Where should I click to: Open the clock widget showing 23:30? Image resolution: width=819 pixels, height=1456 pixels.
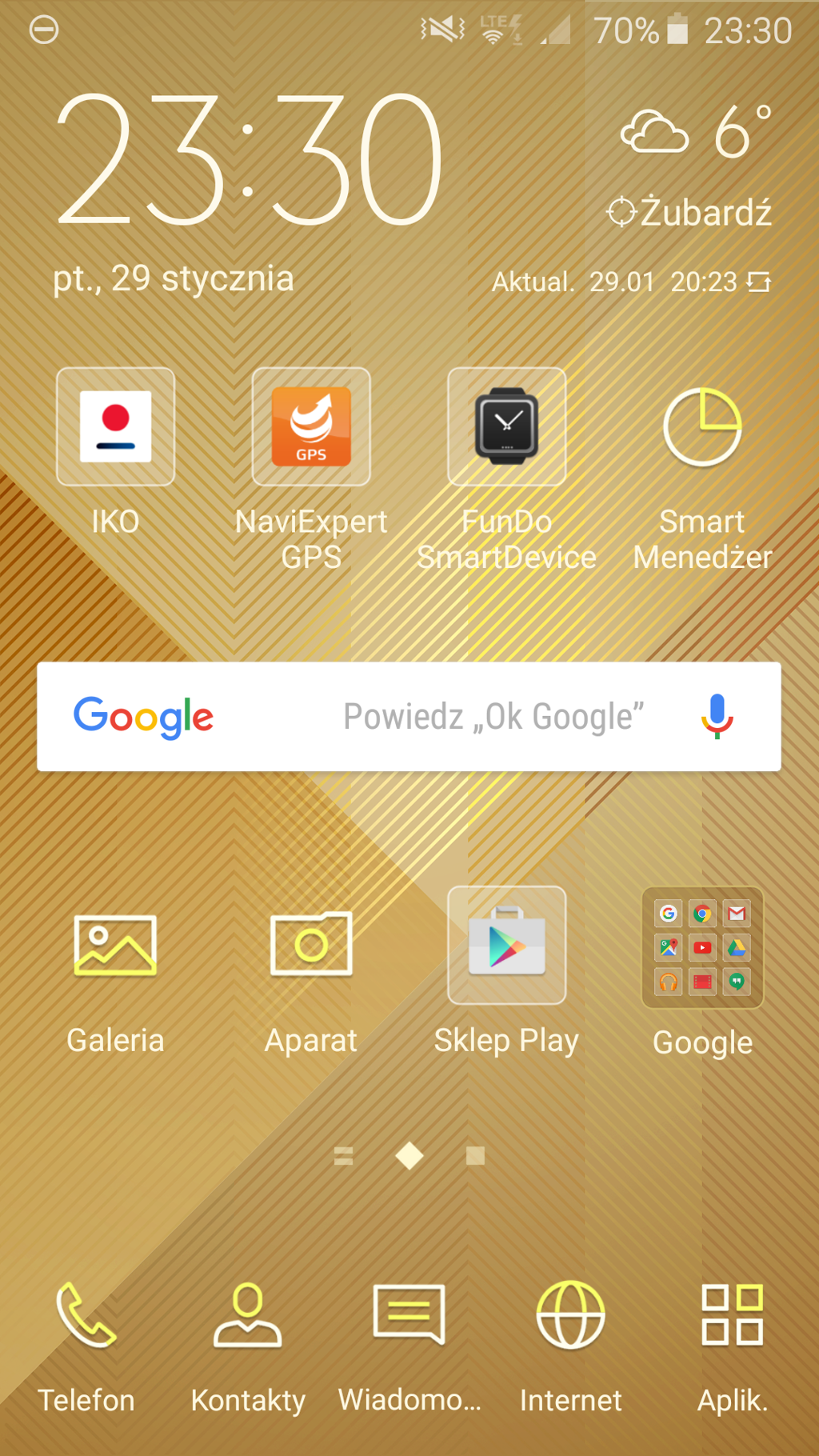[x=248, y=160]
